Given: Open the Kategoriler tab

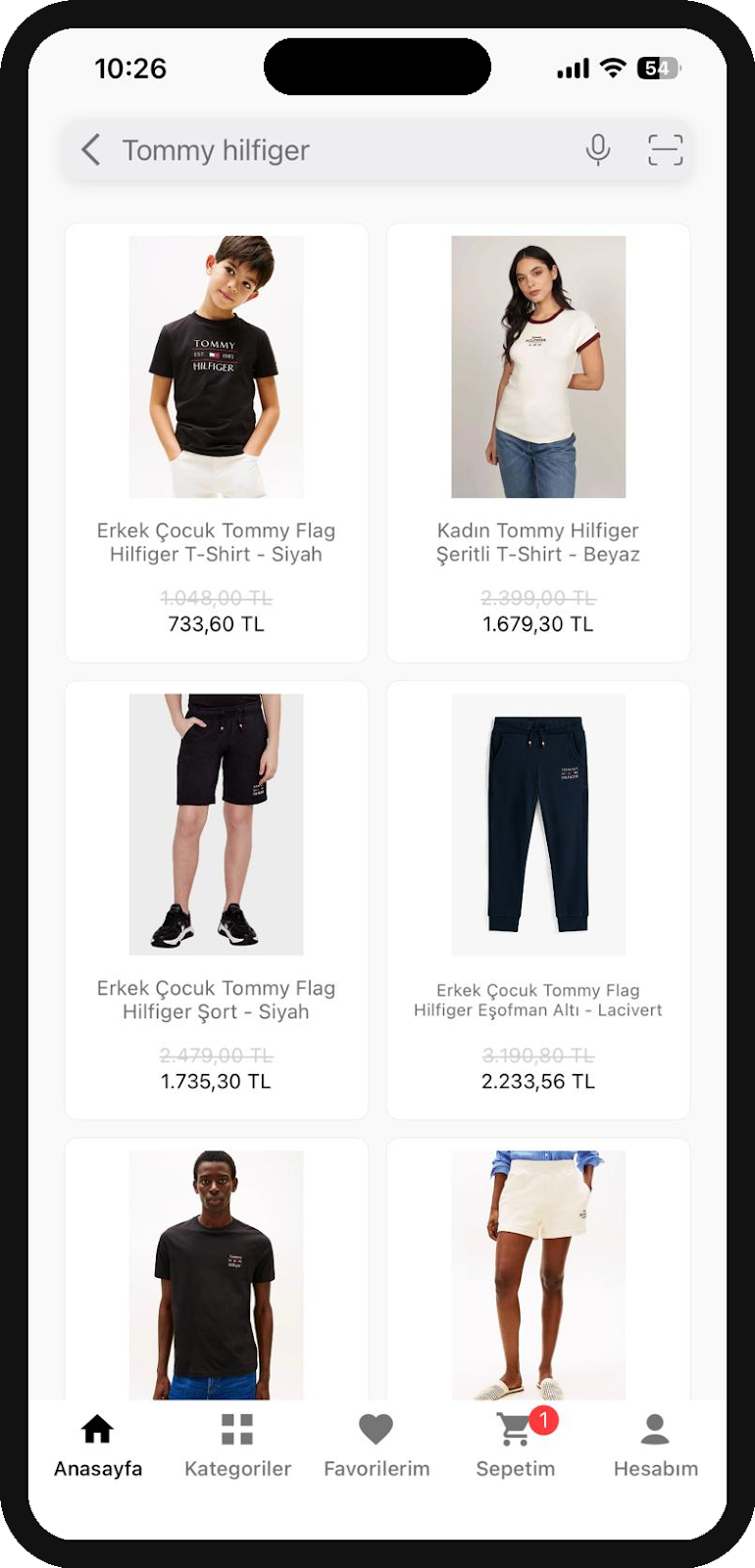Looking at the screenshot, I should tap(237, 1445).
